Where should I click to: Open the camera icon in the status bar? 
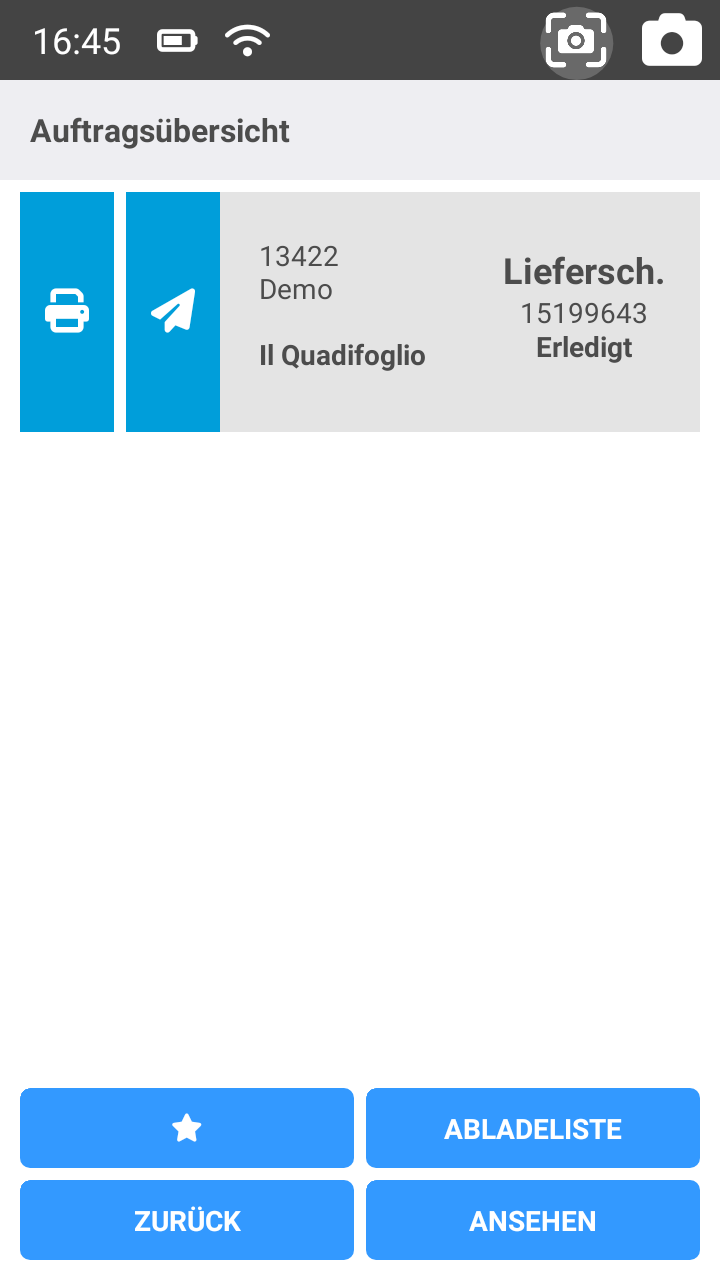671,41
